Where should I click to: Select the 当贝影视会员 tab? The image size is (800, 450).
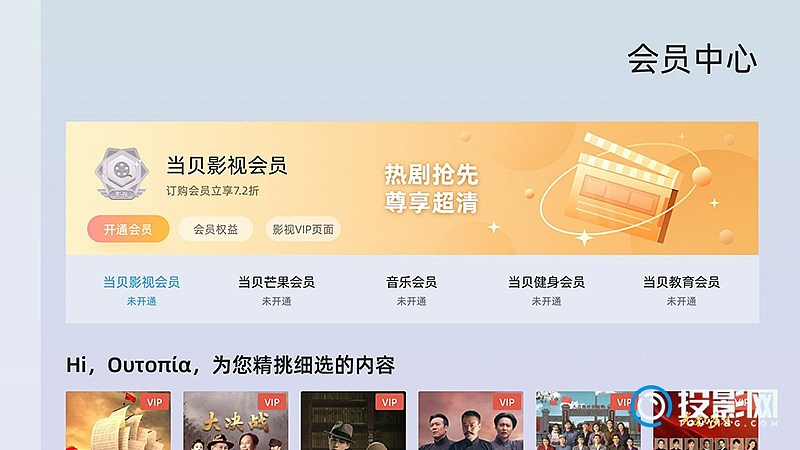pyautogui.click(x=141, y=290)
